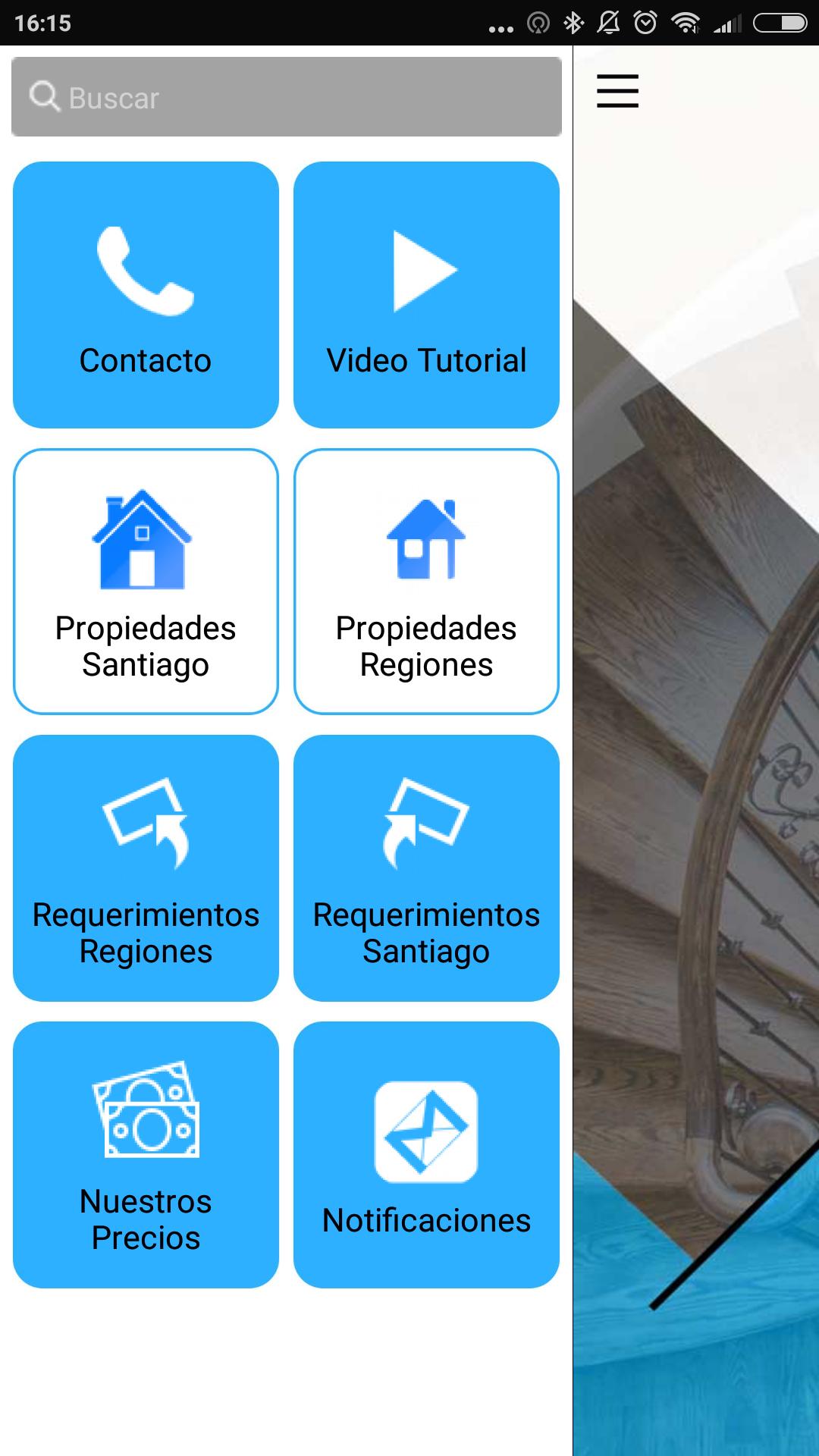The height and width of the screenshot is (1456, 819).
Task: Open Propiedades Santiago
Action: coord(146,582)
